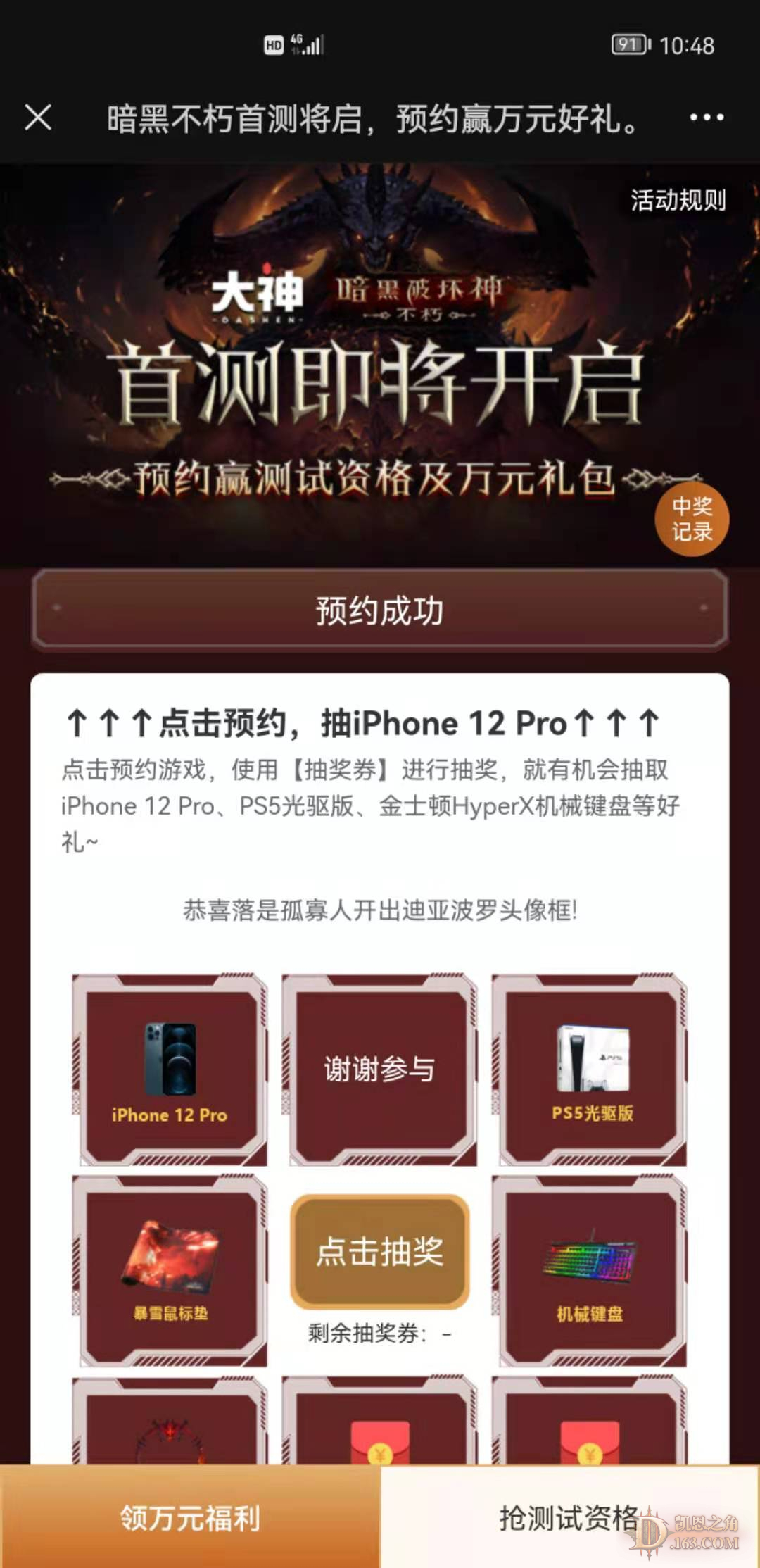Screen dimensions: 760x1568
Task: Switch to the 抢测试资格 tab
Action: click(x=569, y=1517)
